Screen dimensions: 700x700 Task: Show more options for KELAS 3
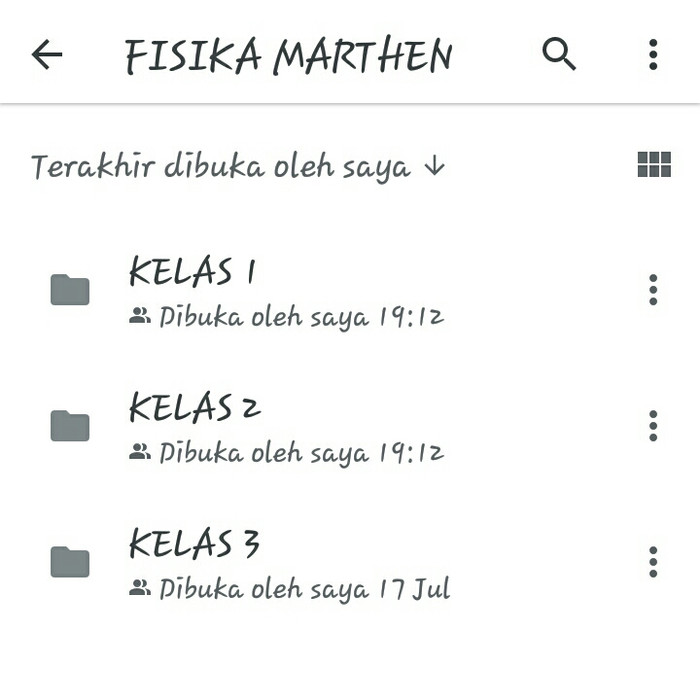[653, 562]
